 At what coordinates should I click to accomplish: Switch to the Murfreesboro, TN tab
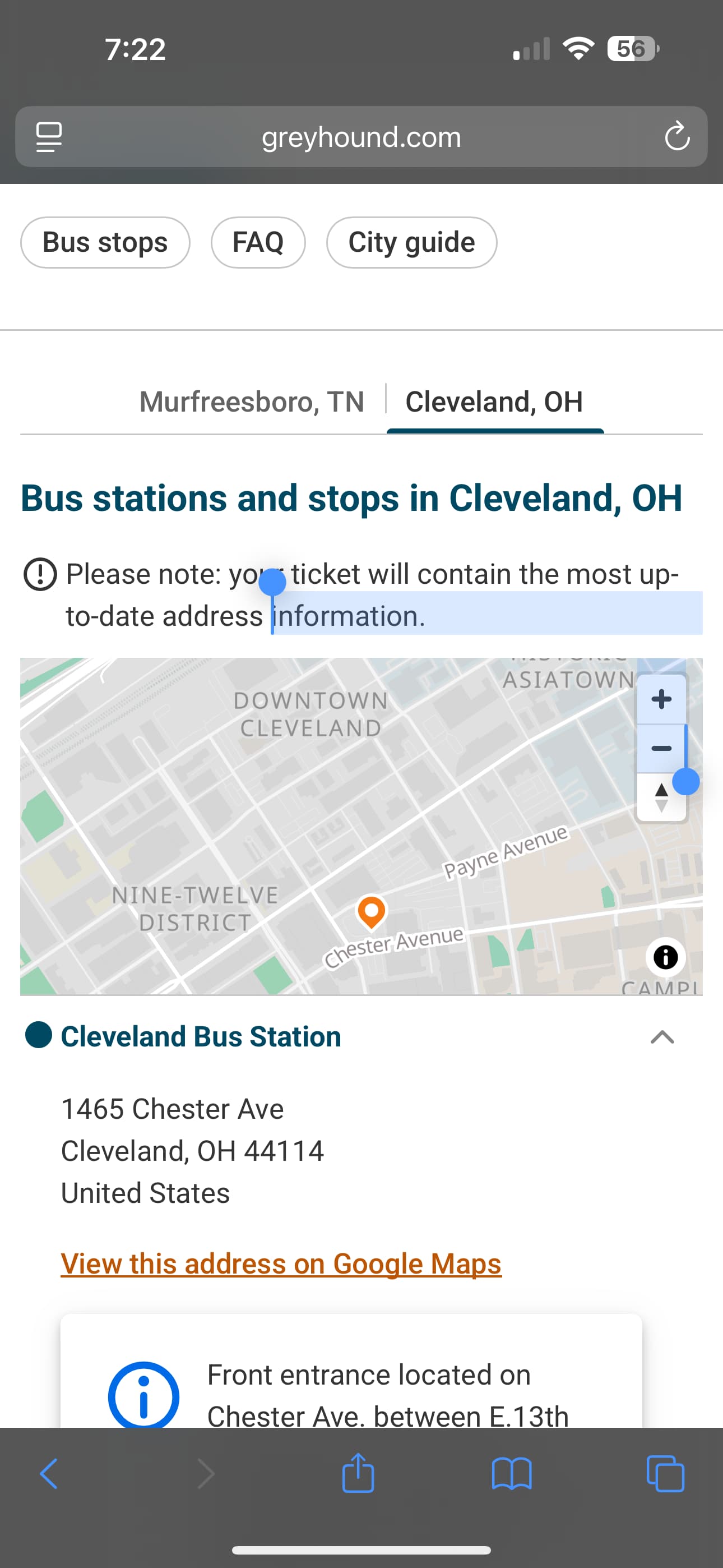click(x=251, y=402)
